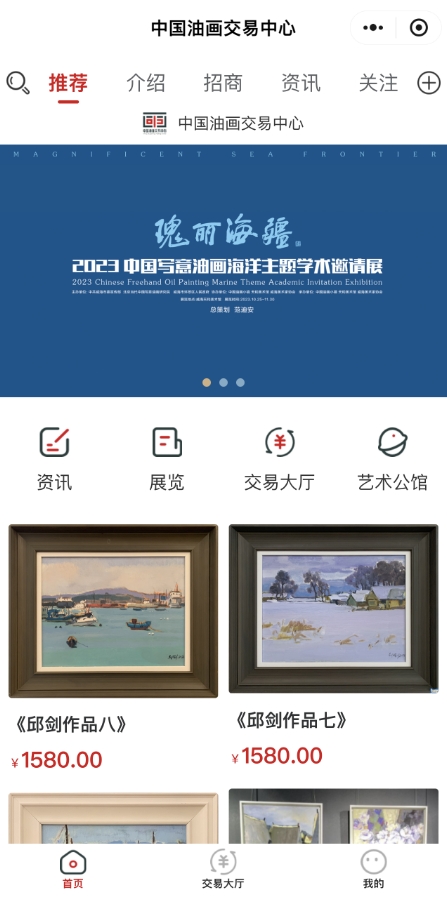Open the mini program more options menu
This screenshot has width=447, height=903.
point(373,27)
